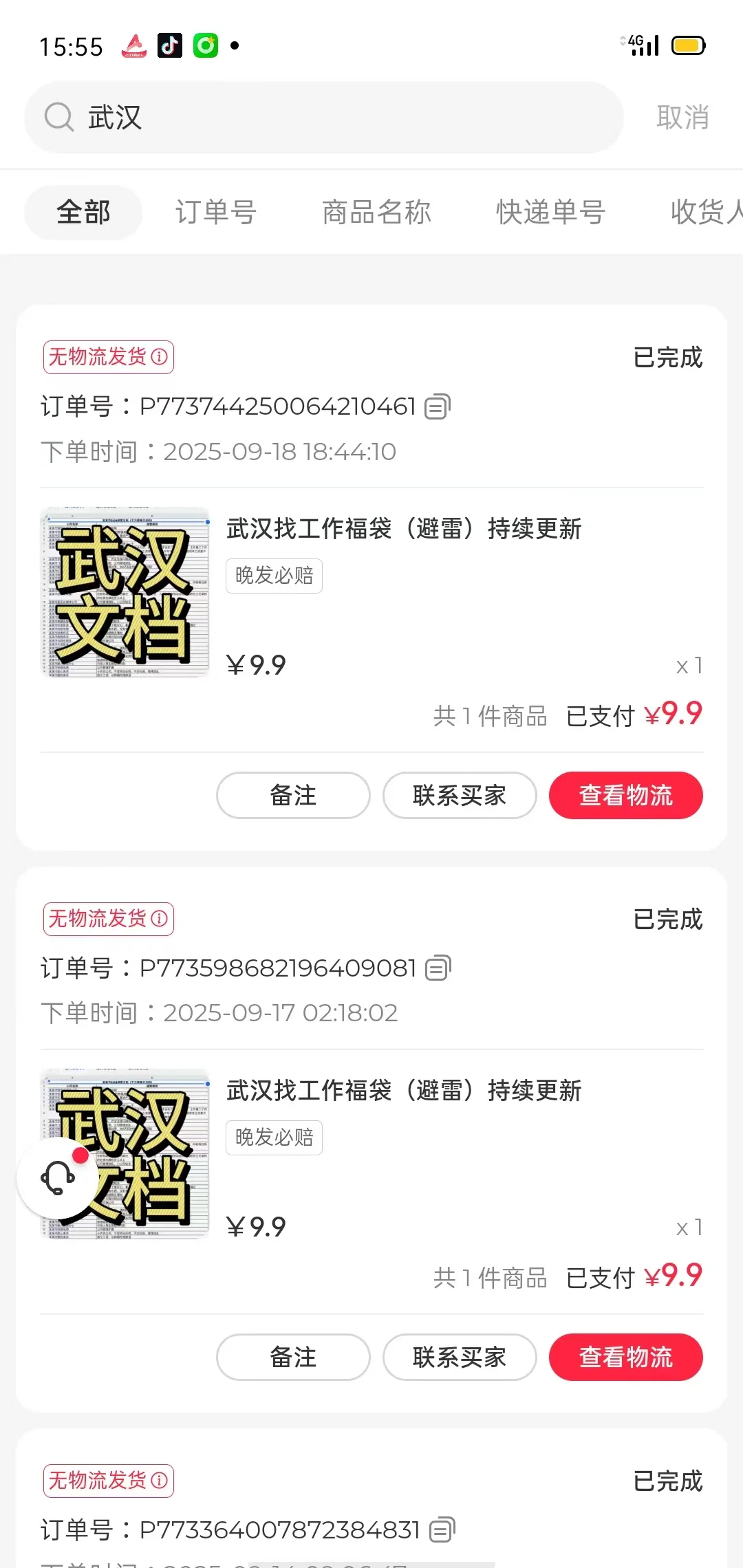743x1568 pixels.
Task: Contact buyer of the 2025-09-18 order
Action: [x=460, y=796]
